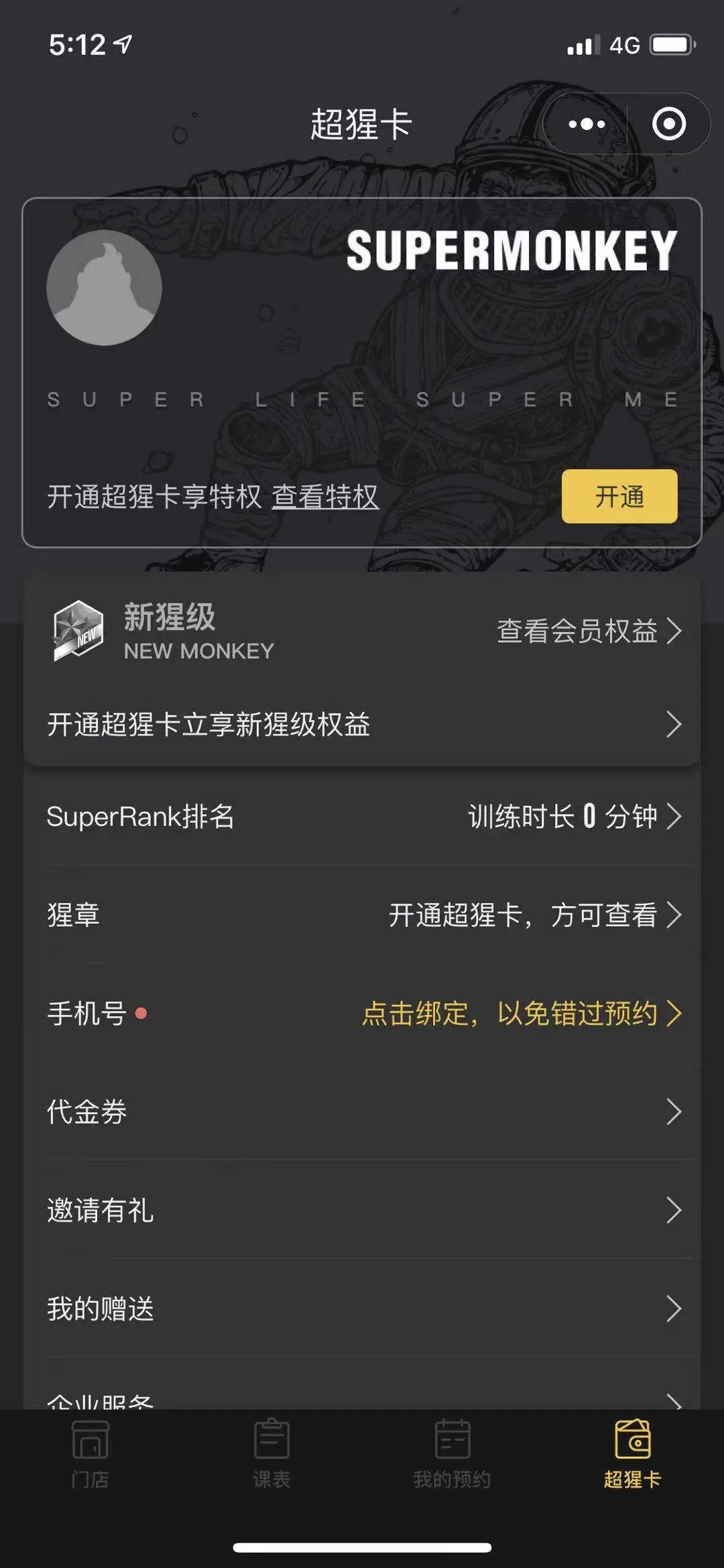Open 我的赠送 gifts row

[x=362, y=1309]
